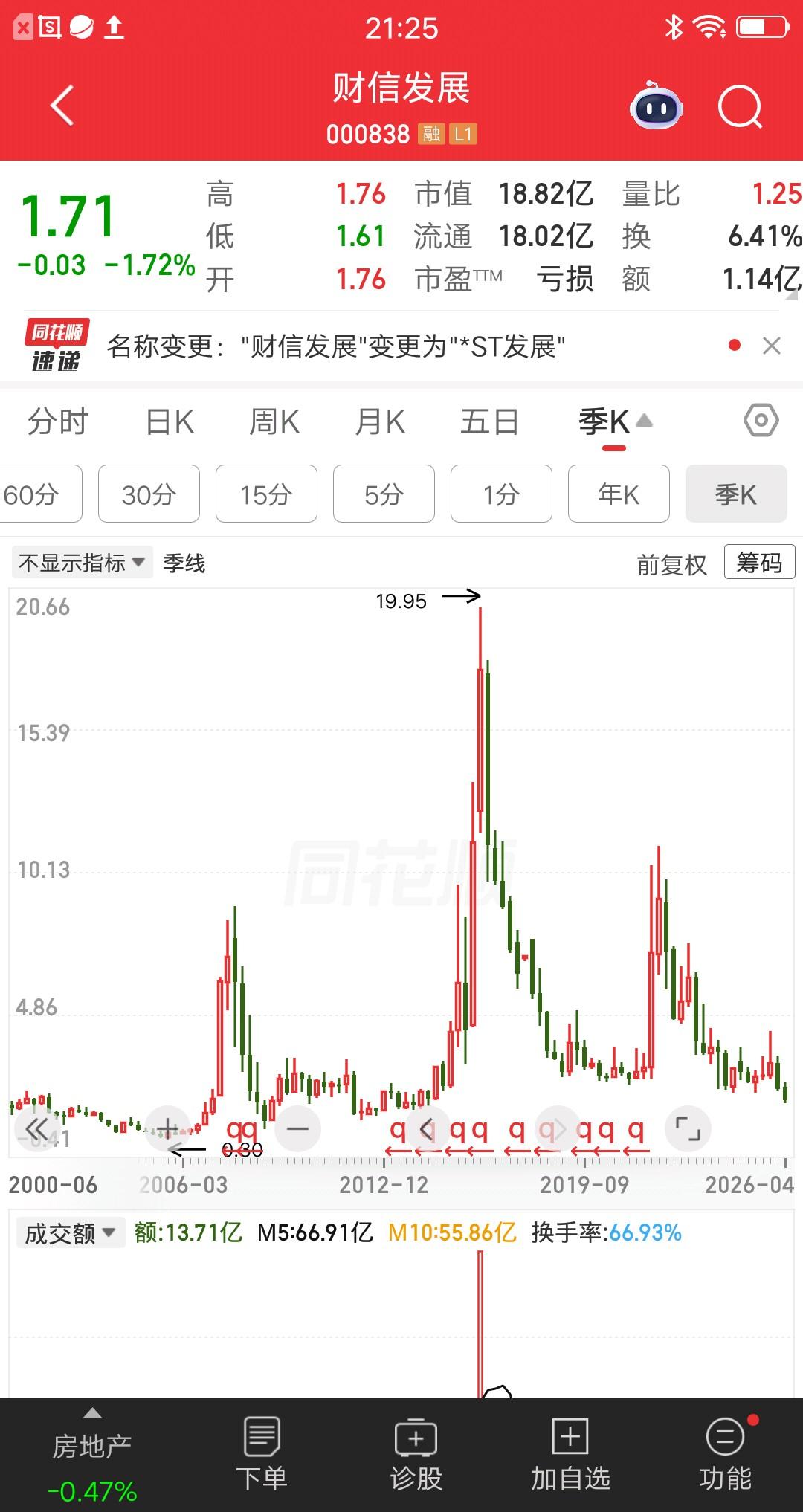The width and height of the screenshot is (803, 1512).
Task: Open the 成交额 volume indicator dropdown
Action: [69, 1233]
